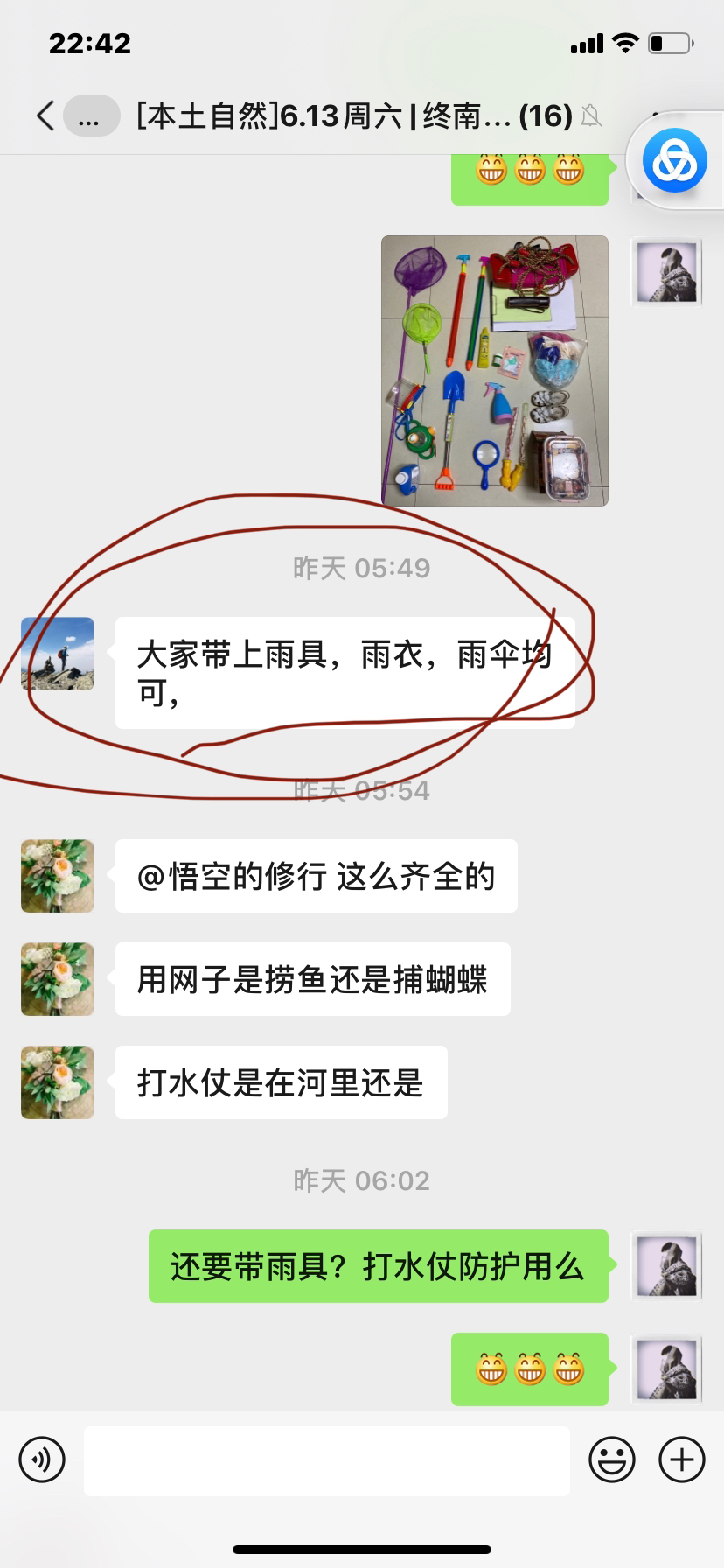Open the emoji sticker panel
This screenshot has width=724, height=1568.
coord(612,1459)
